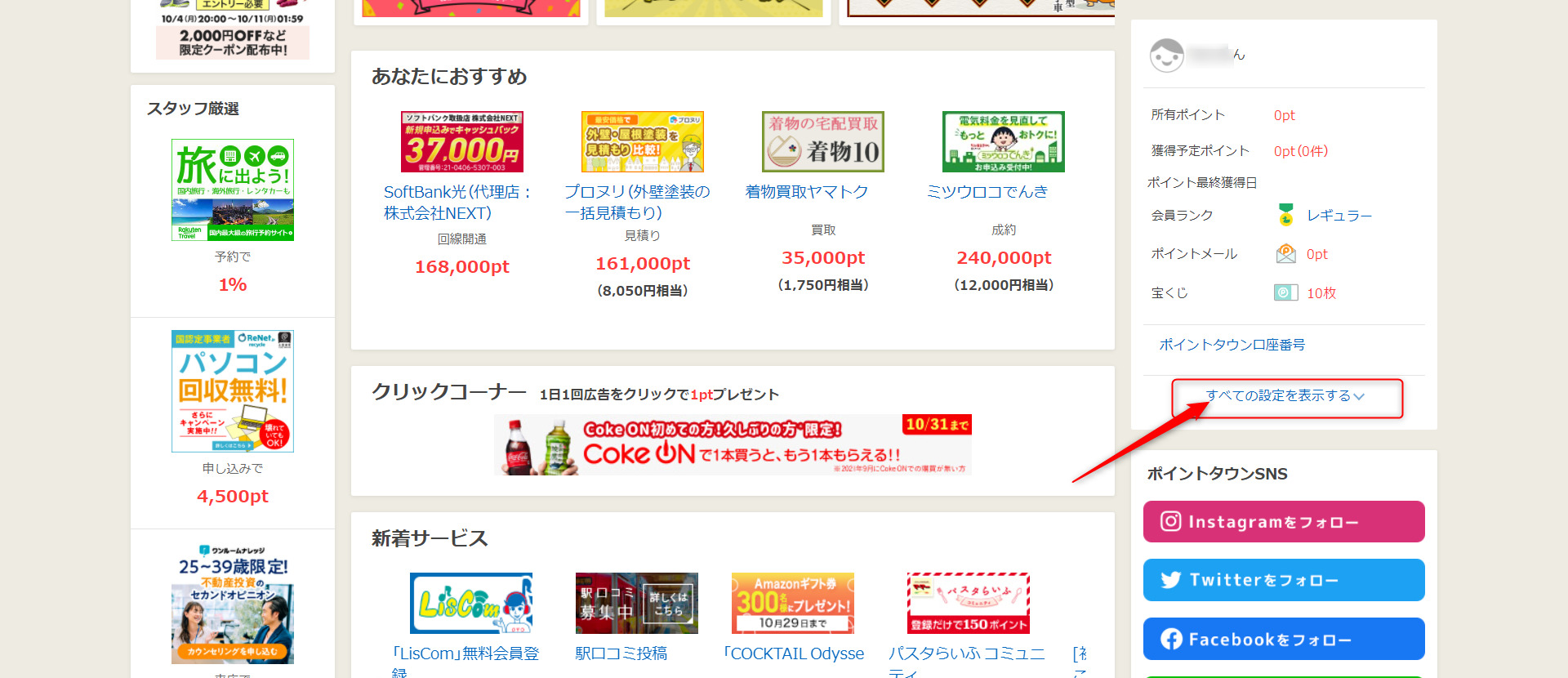Open the 旅に出よう Rakuten Travel card

pos(233,190)
